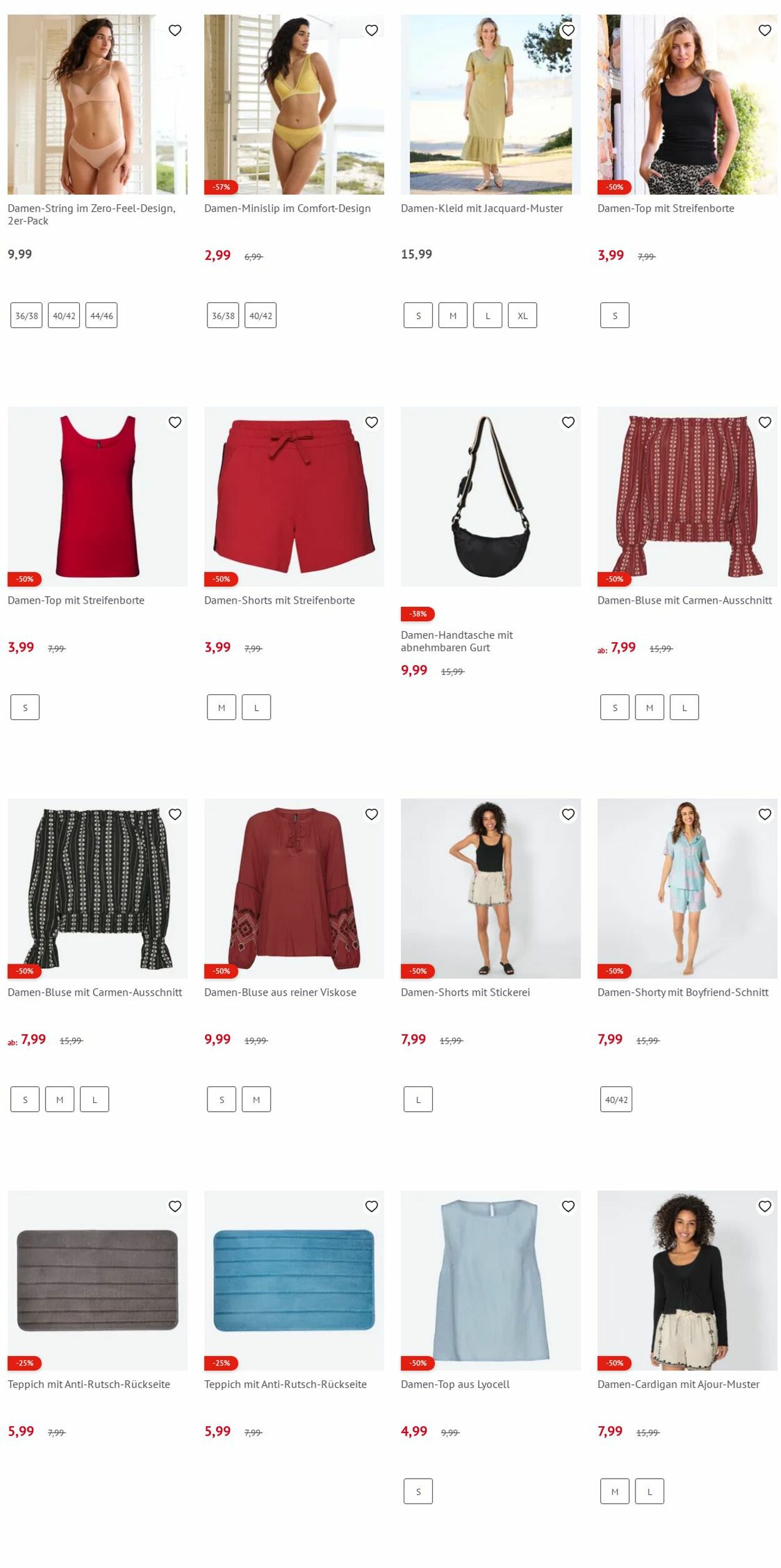Pick size 40/42 for Damen-Shorty mit Boyfriend-Schnitt

tap(616, 1099)
